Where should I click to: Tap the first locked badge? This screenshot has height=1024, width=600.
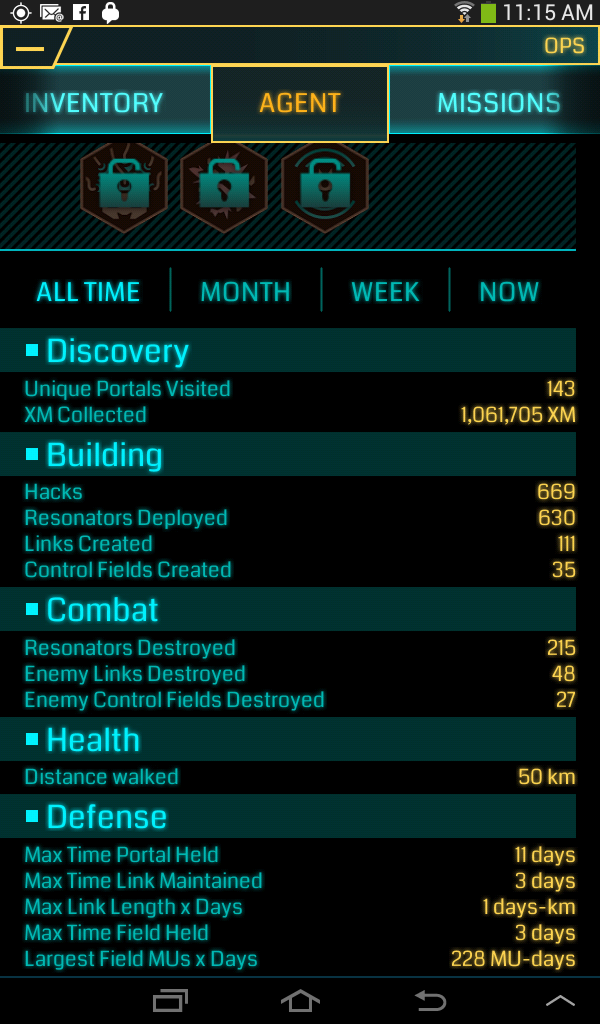point(124,187)
